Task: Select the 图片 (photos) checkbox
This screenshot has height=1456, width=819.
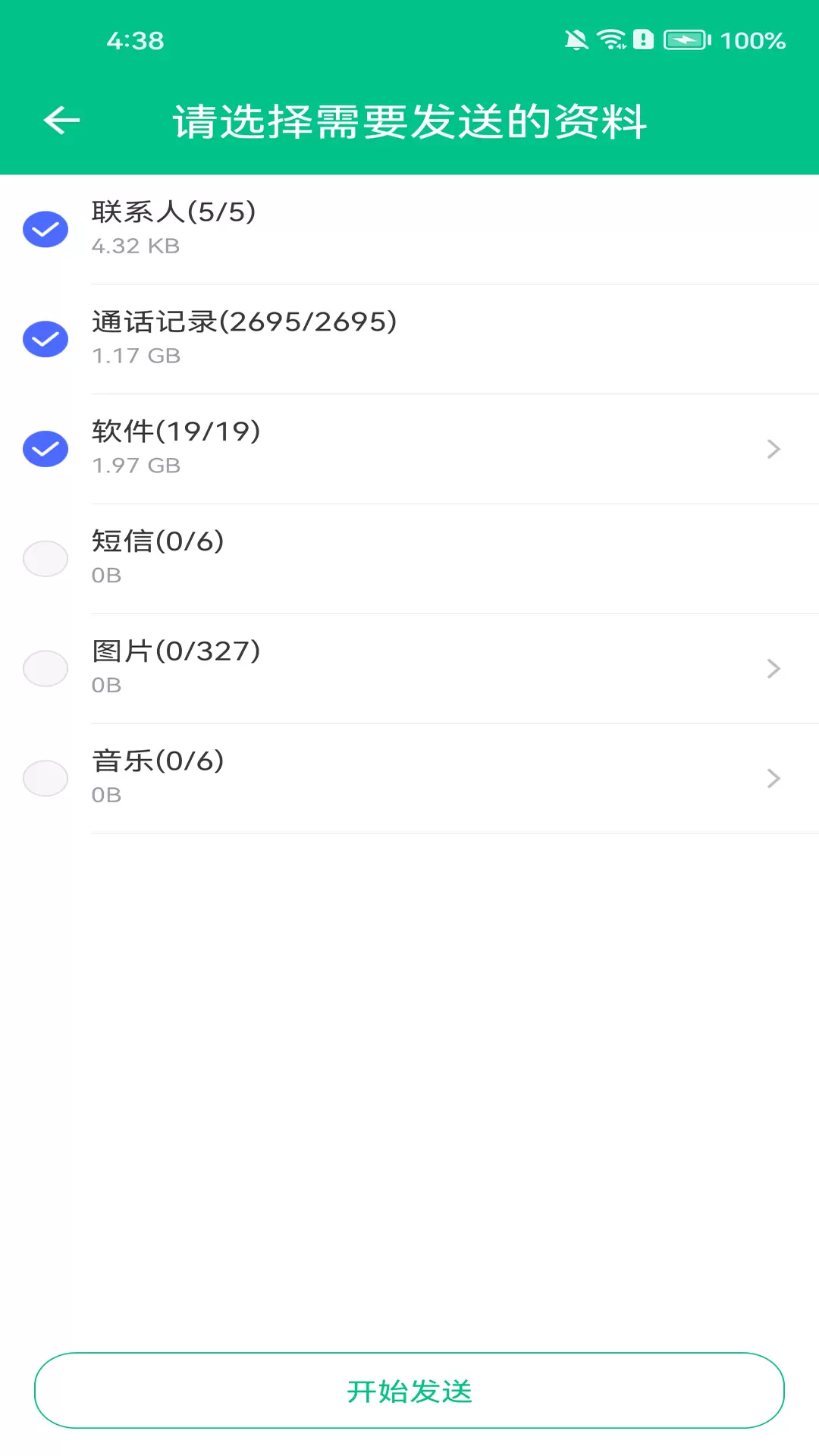Action: [x=45, y=669]
